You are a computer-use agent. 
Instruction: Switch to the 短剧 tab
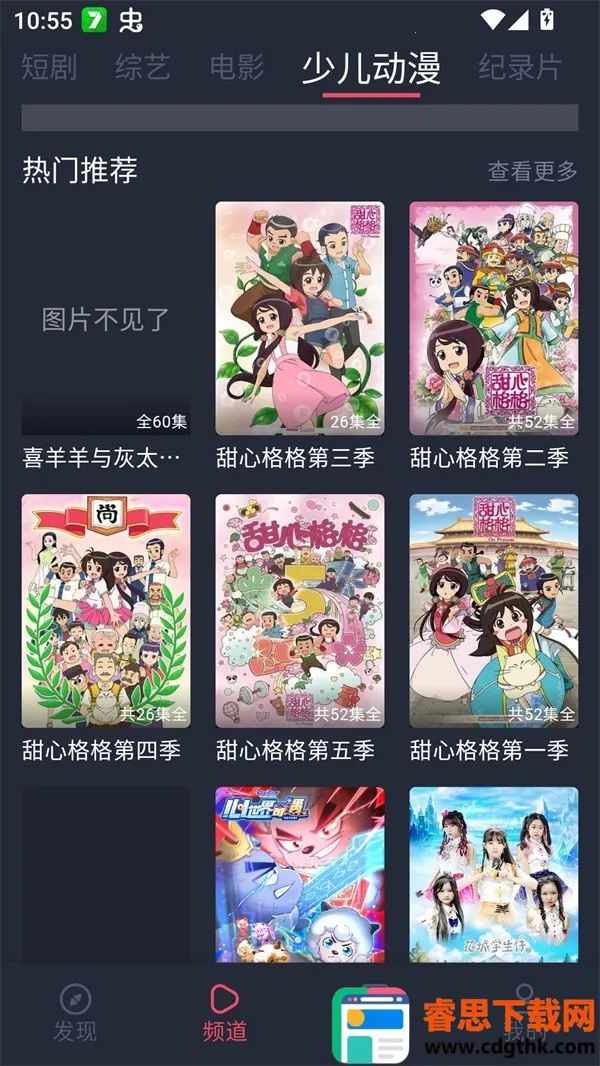click(49, 67)
